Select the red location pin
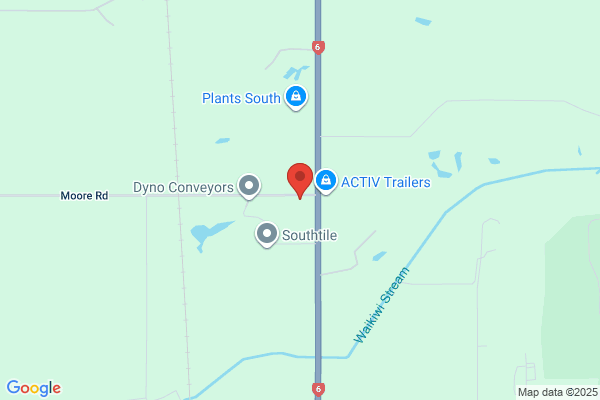This screenshot has width=600, height=400. point(299,178)
